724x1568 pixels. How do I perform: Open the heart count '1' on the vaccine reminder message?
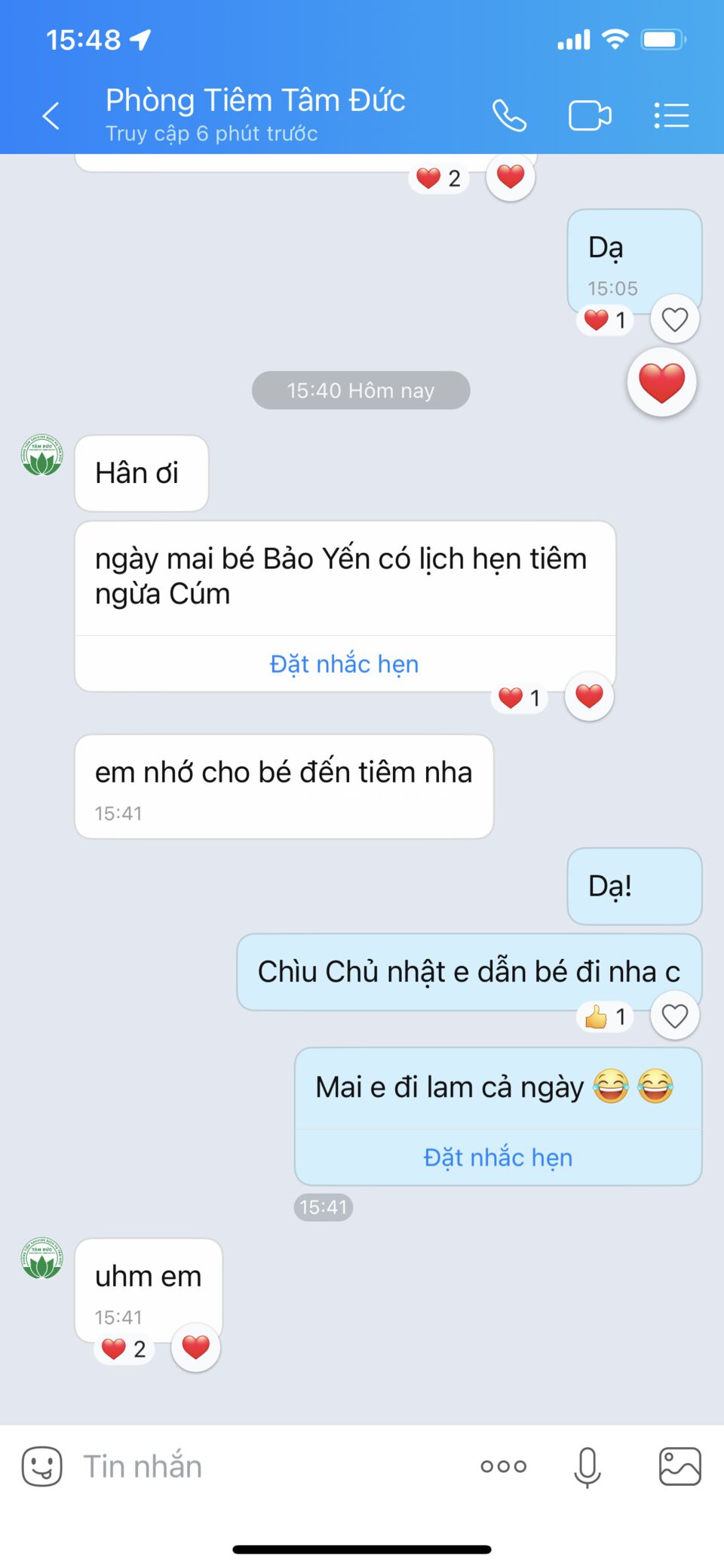coord(517,696)
